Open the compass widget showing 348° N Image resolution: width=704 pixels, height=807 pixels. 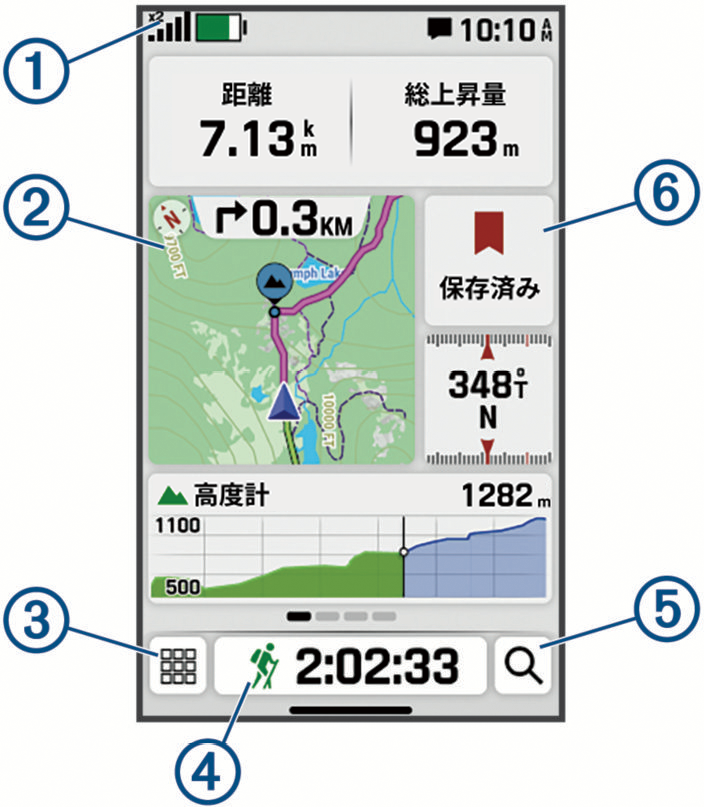pos(489,399)
